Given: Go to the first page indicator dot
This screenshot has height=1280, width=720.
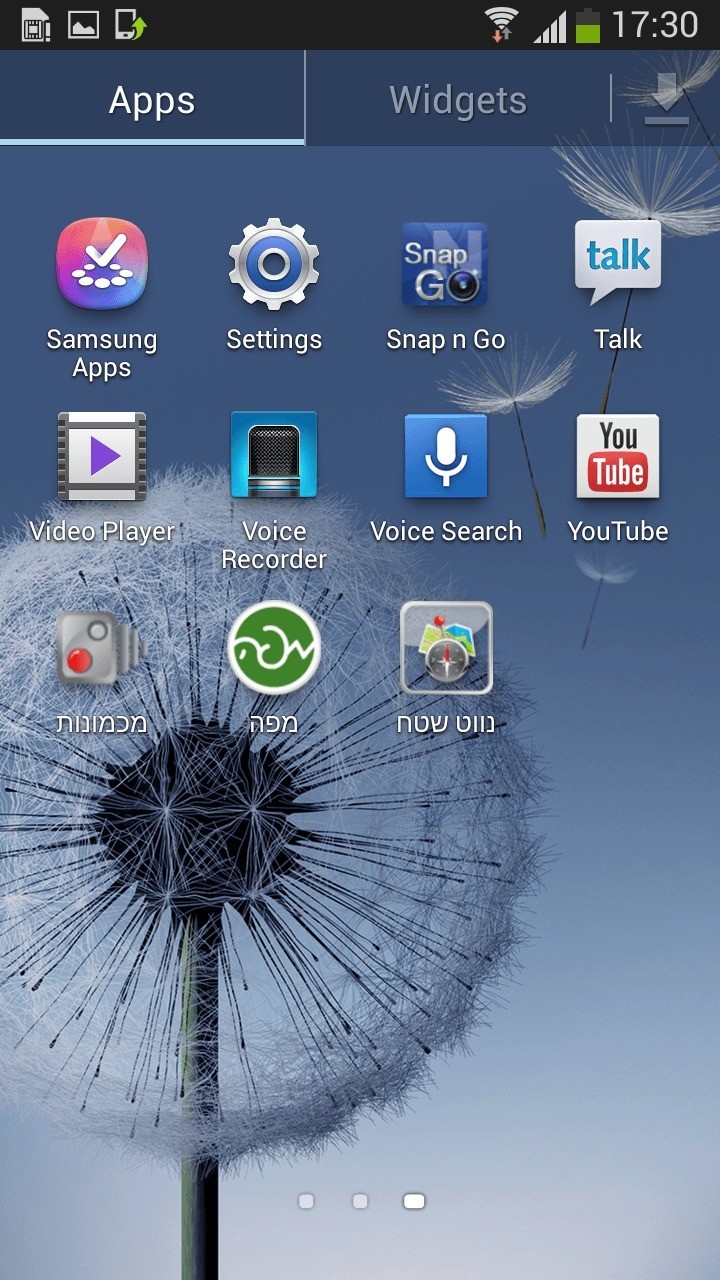Looking at the screenshot, I should coord(307,1201).
